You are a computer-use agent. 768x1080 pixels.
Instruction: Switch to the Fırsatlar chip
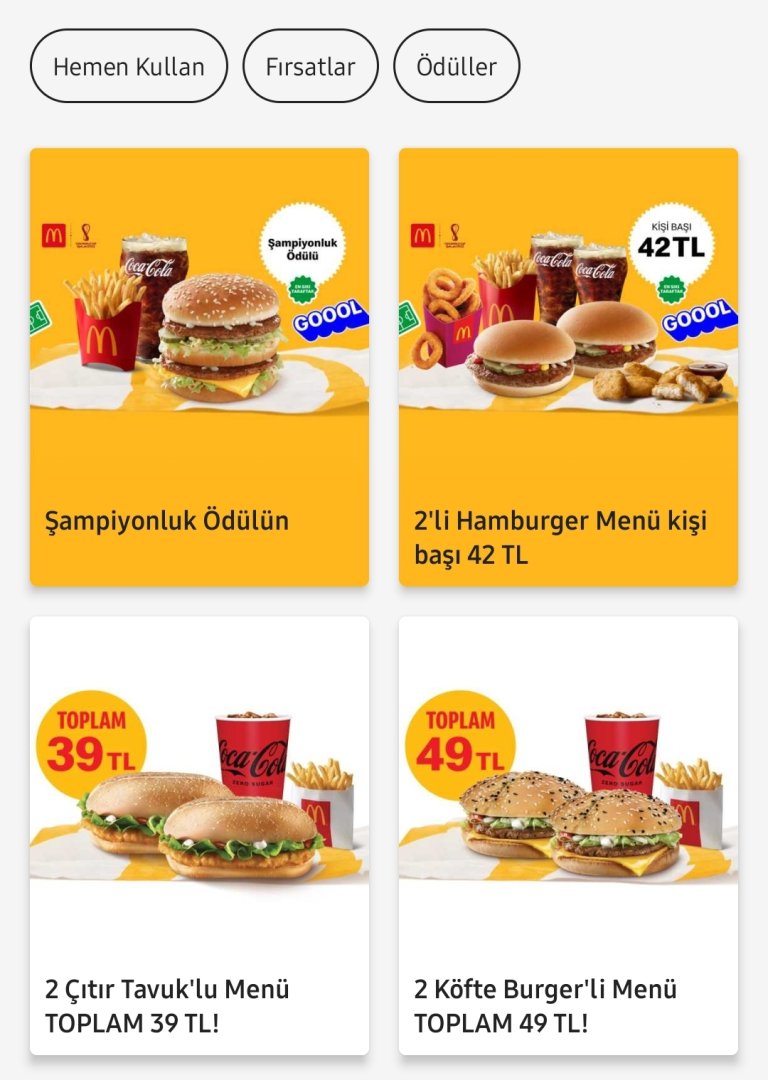pyautogui.click(x=310, y=66)
